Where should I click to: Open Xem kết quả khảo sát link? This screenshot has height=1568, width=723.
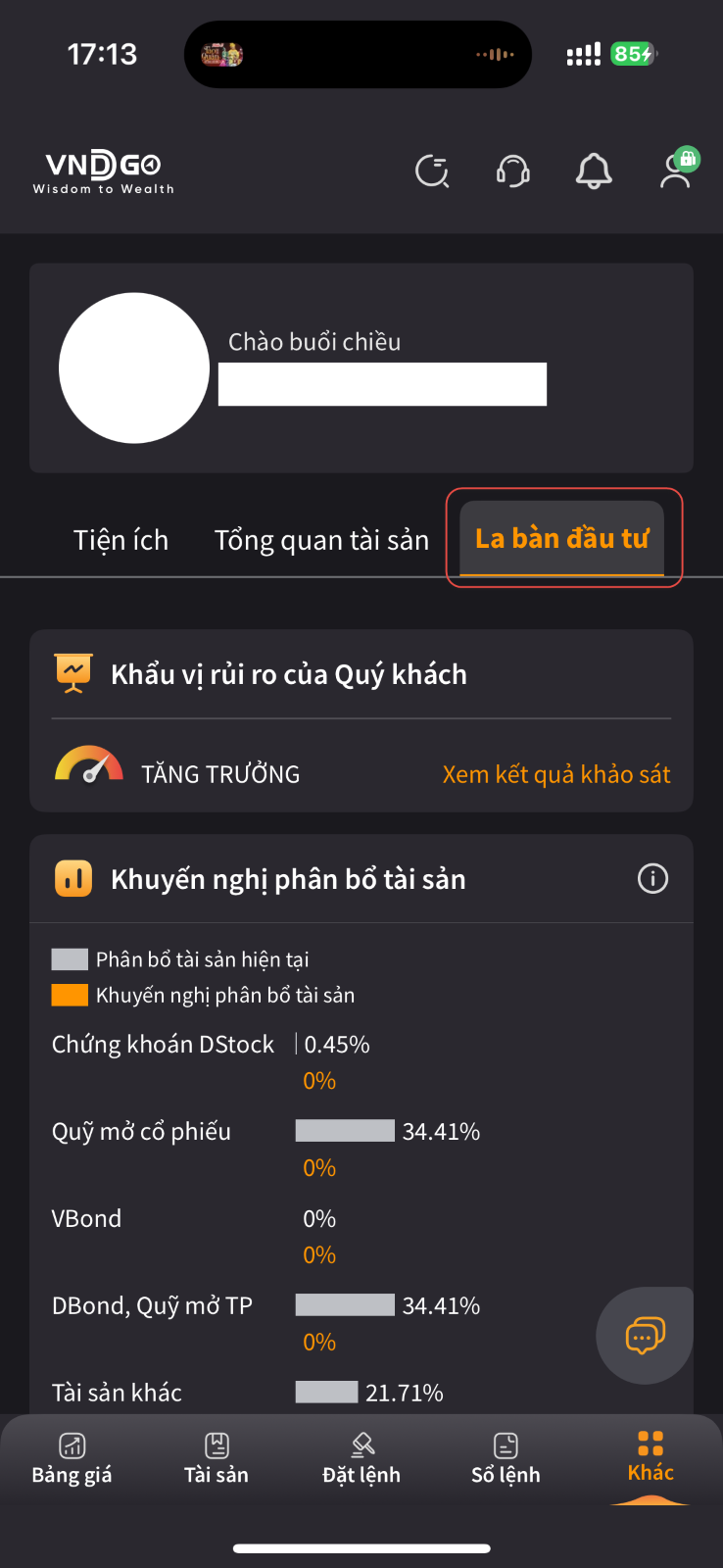coord(556,774)
